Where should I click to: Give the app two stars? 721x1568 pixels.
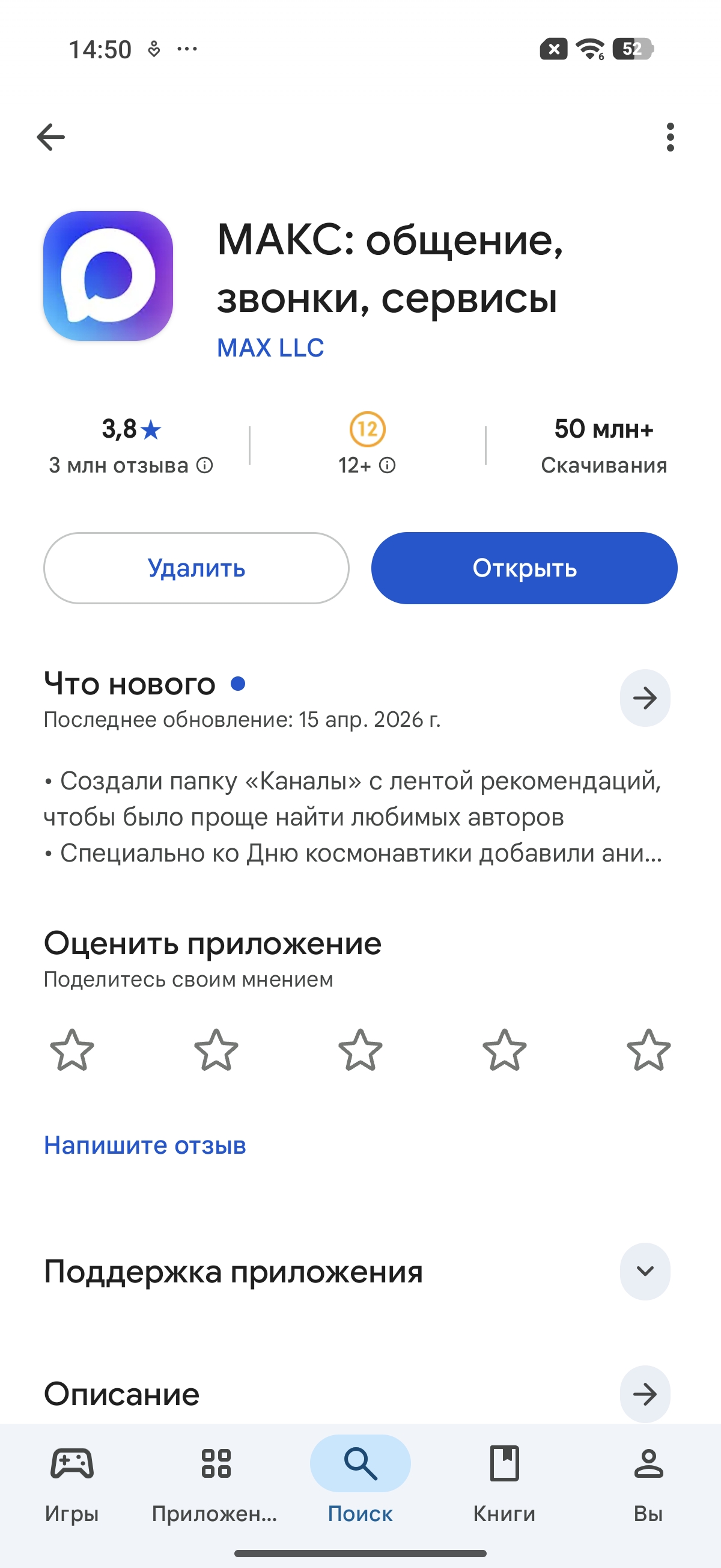(216, 1050)
